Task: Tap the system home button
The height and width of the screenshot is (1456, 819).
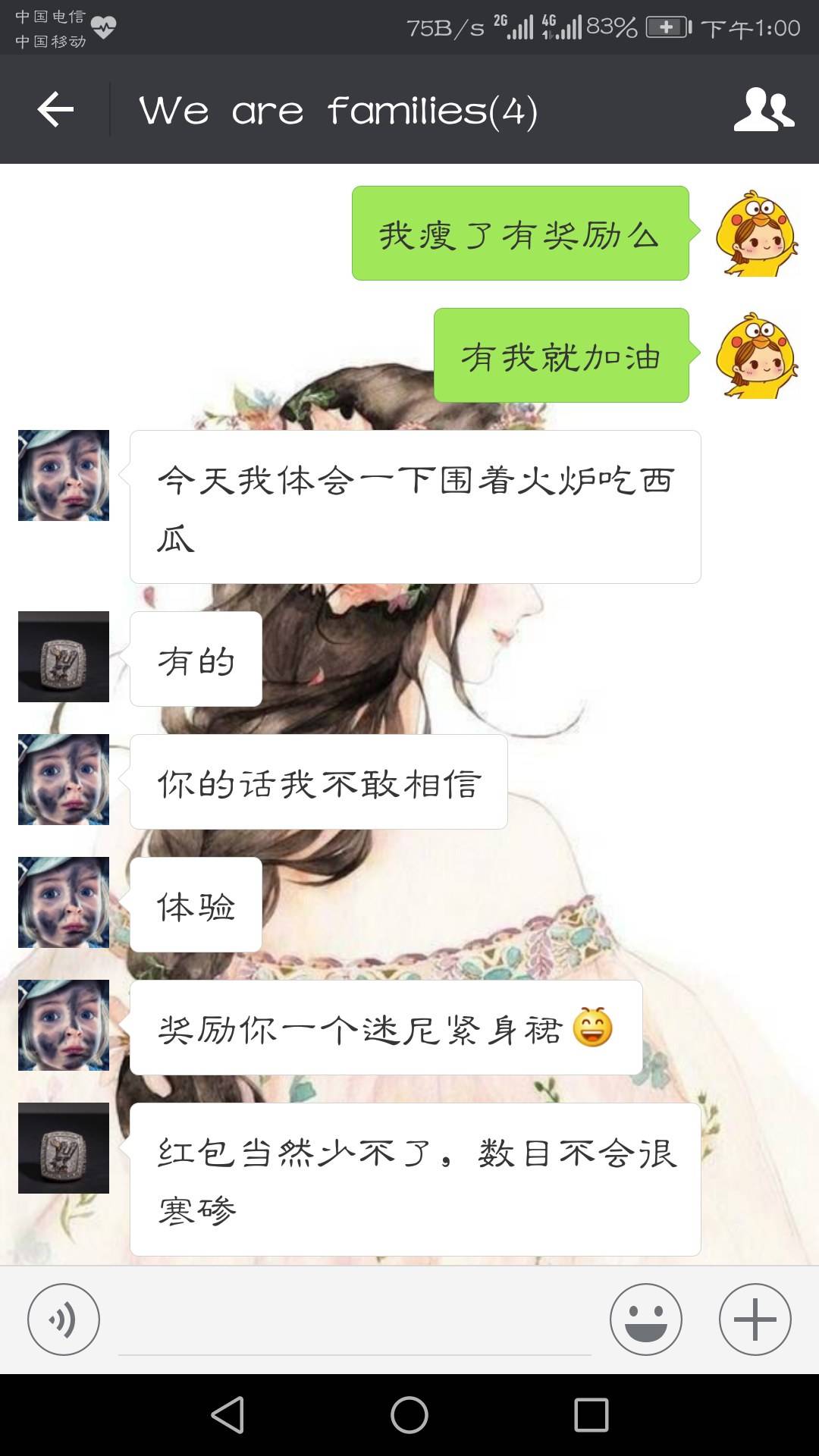Action: coord(409,1415)
